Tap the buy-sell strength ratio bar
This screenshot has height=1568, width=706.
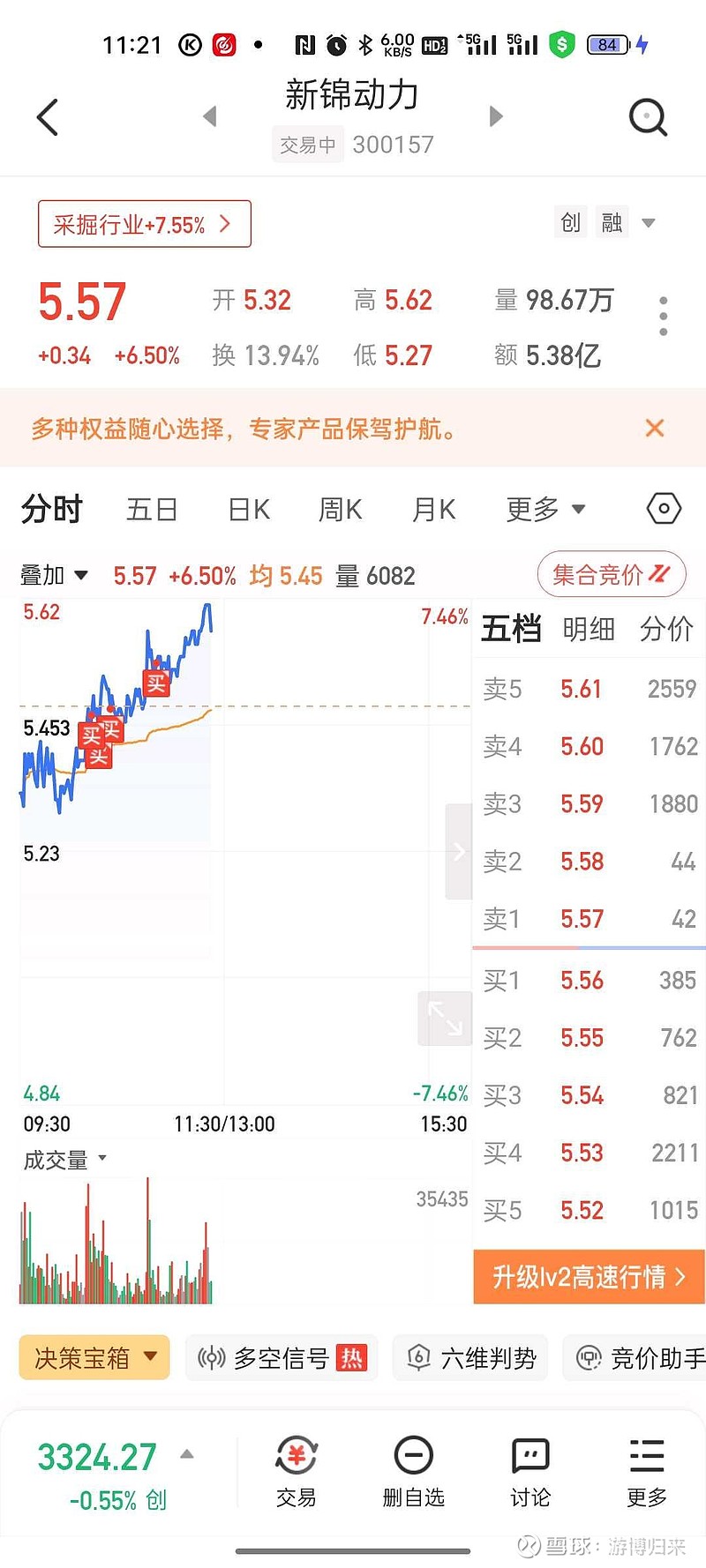click(587, 948)
